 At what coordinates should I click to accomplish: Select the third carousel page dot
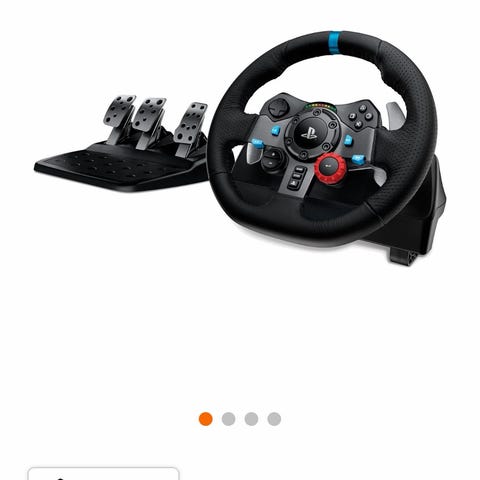point(251,419)
